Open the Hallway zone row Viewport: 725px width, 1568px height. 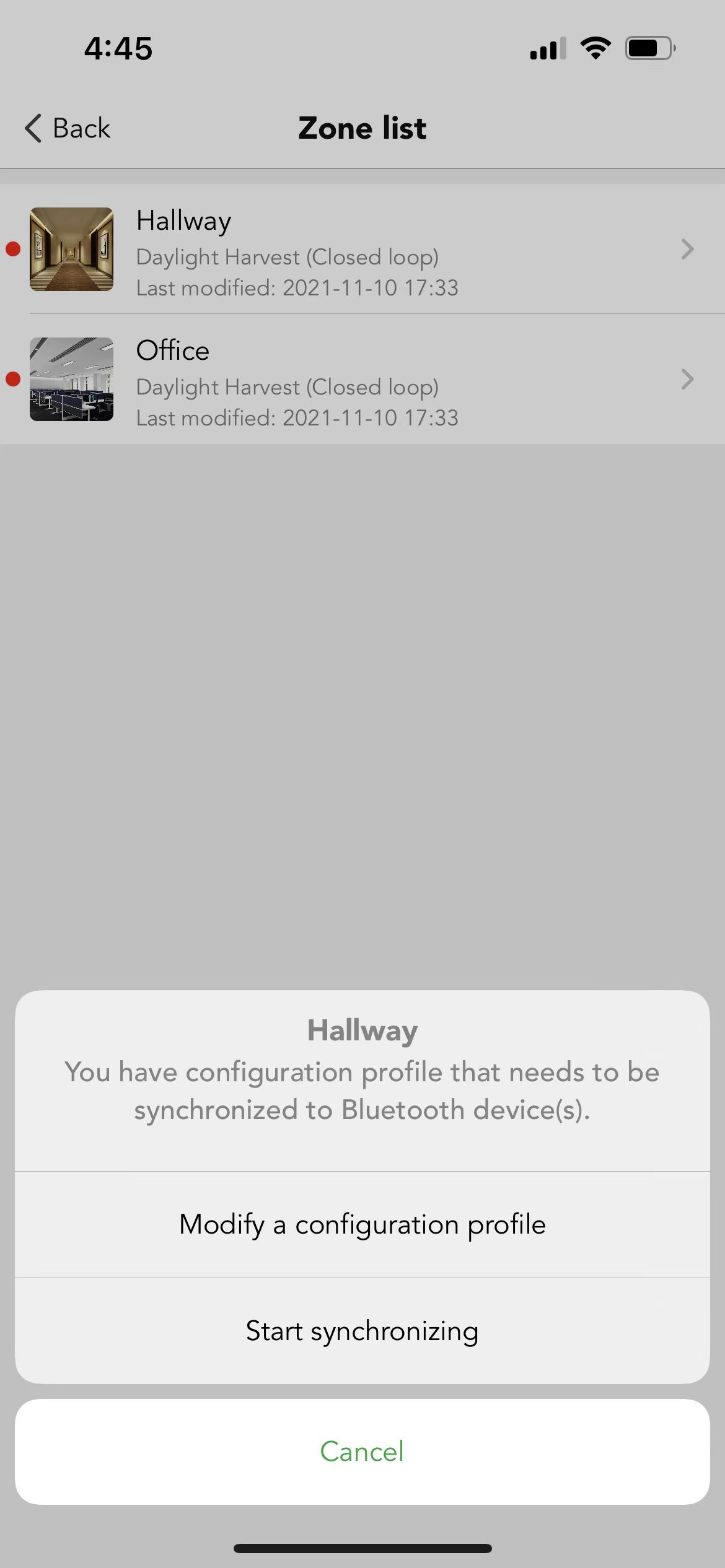coord(362,250)
